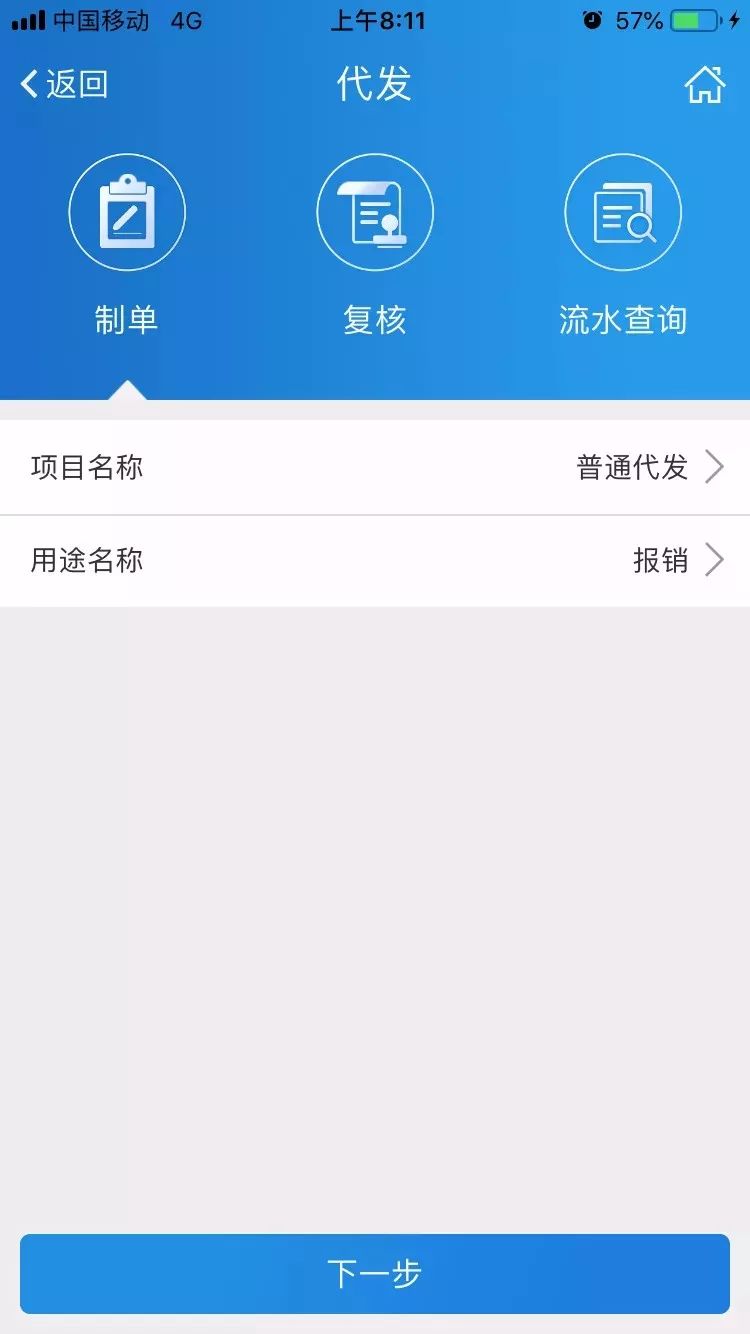Open the 项目名称 selection row
Screen dimensions: 750x1334
tap(375, 467)
